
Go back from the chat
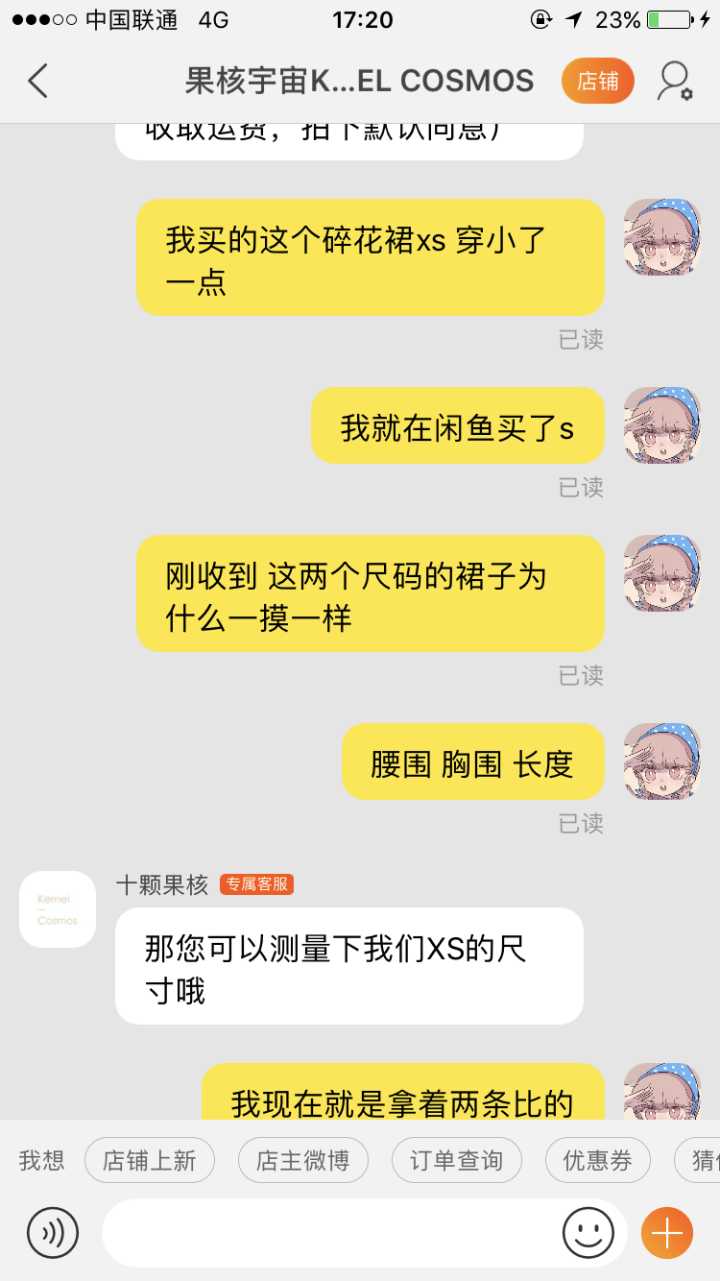point(38,80)
